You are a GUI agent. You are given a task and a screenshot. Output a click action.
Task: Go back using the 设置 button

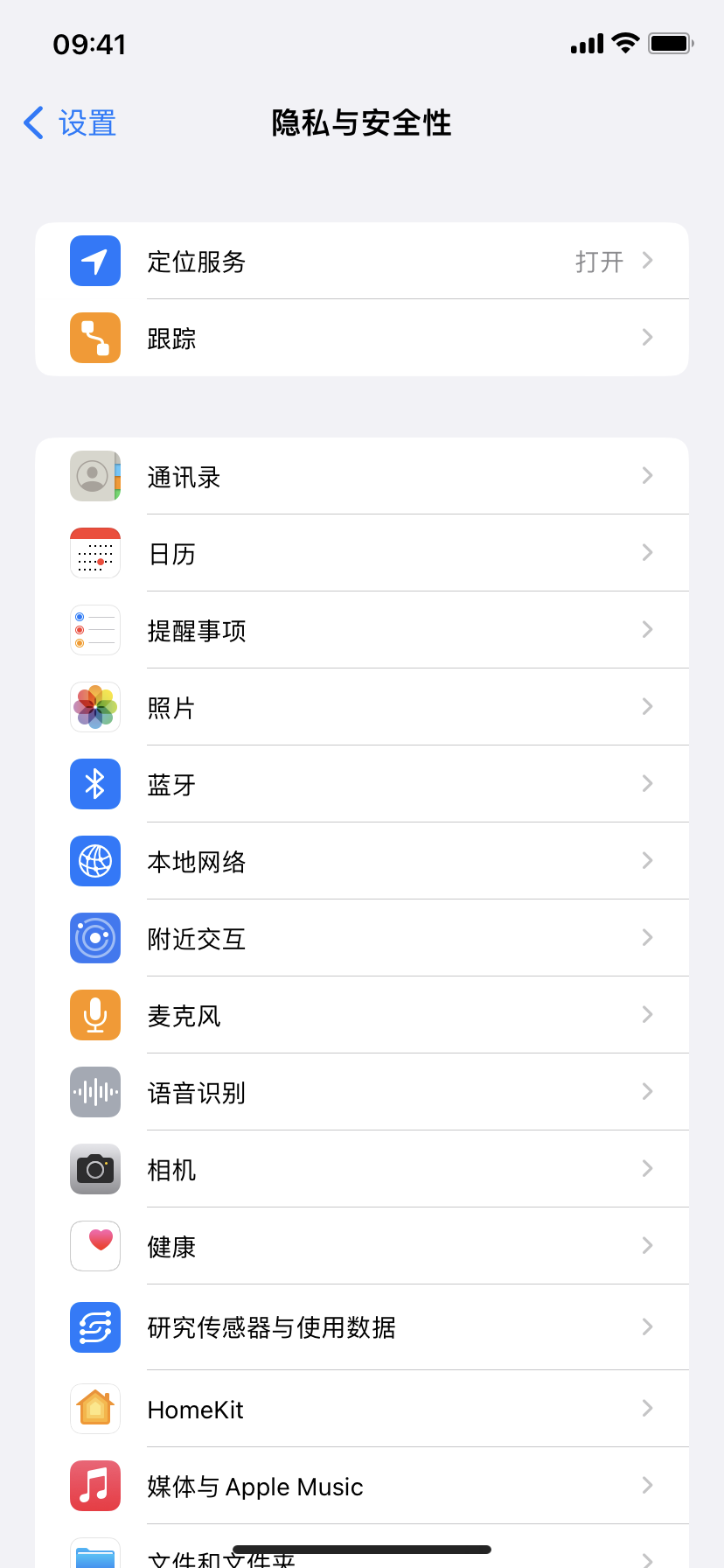[x=68, y=122]
